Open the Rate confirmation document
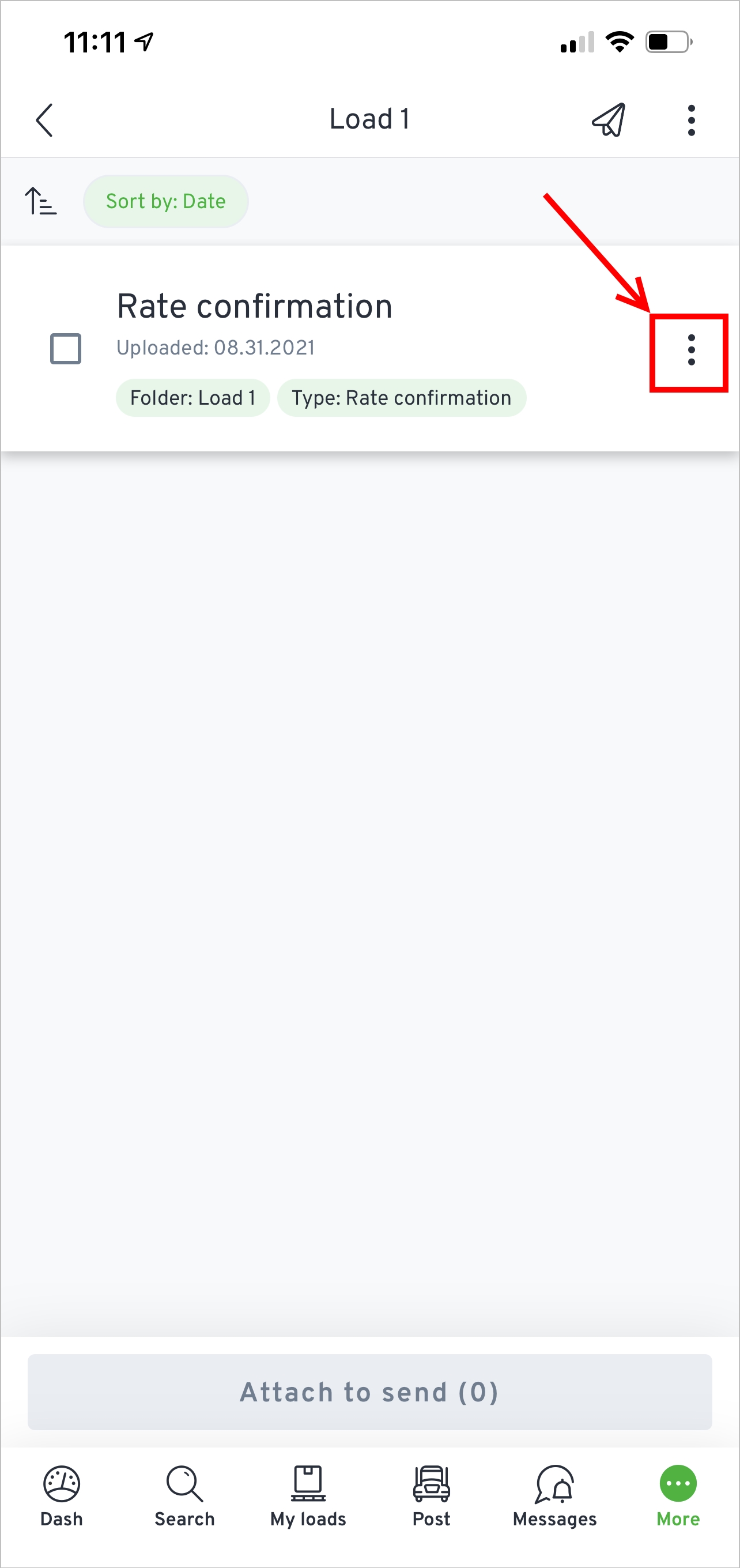This screenshot has width=740, height=1568. point(254,306)
